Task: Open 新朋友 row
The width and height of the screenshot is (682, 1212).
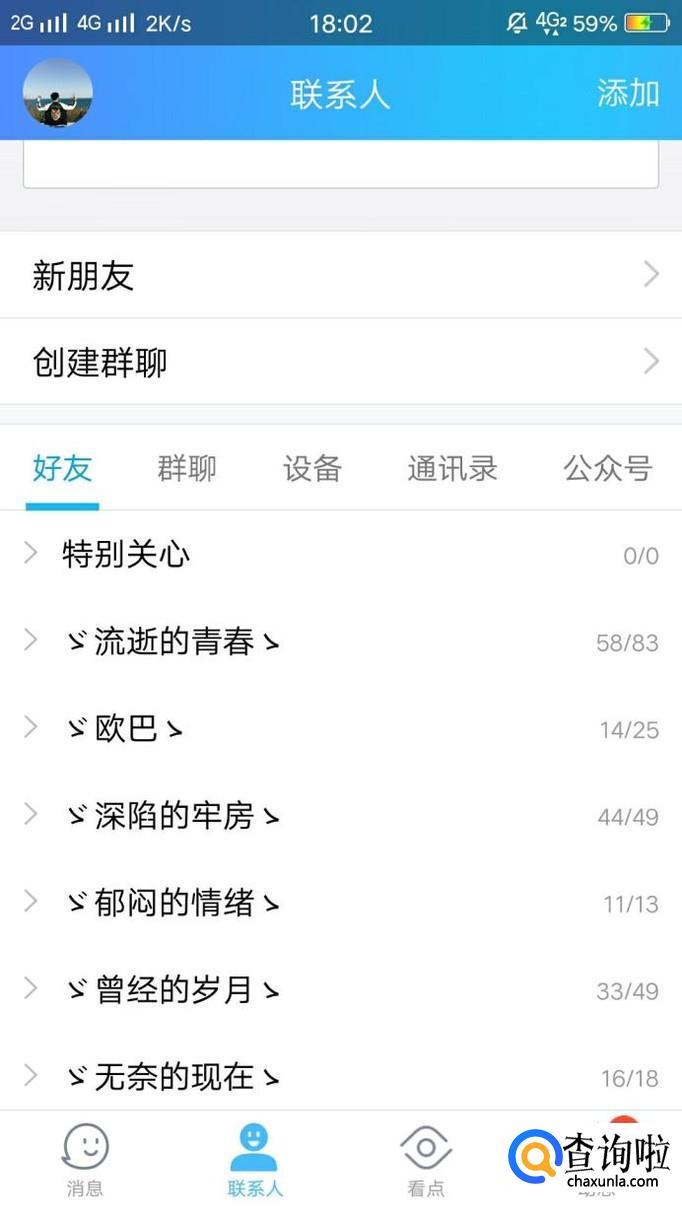Action: [340, 275]
